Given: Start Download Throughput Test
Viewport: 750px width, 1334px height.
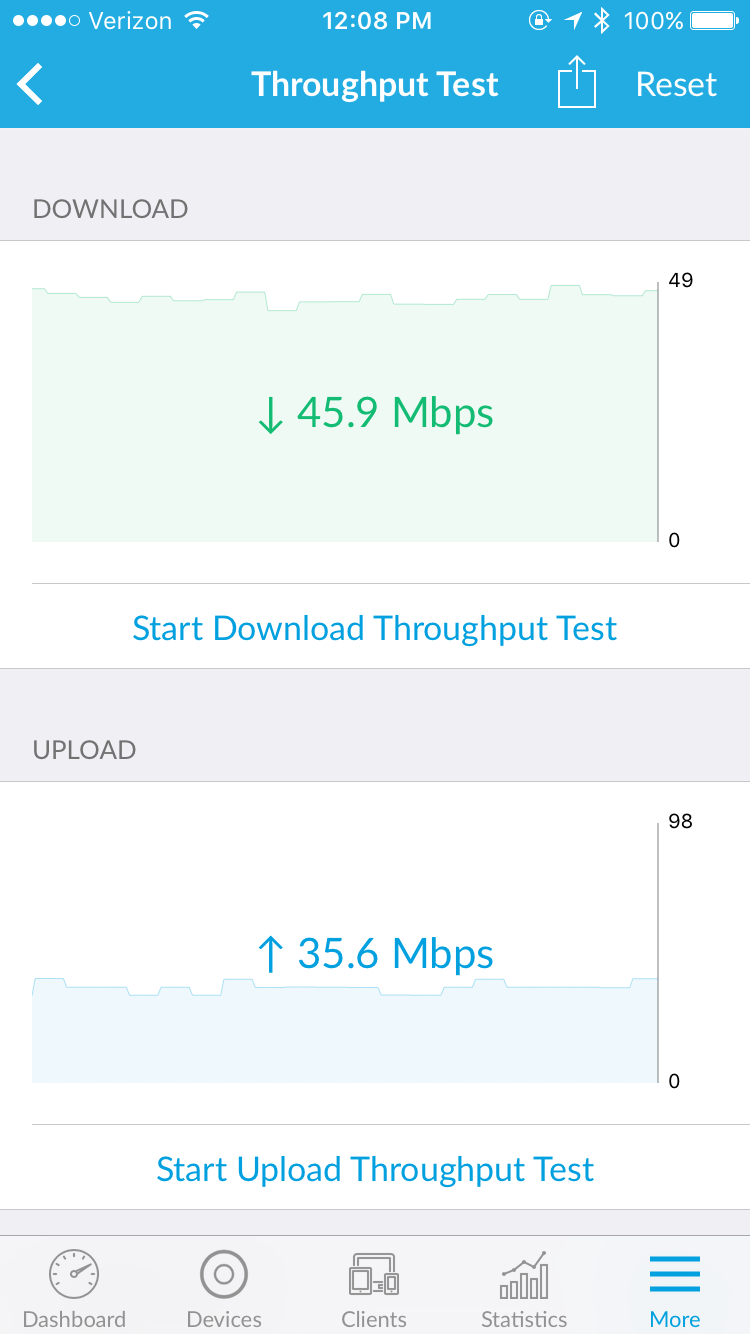Looking at the screenshot, I should 375,628.
